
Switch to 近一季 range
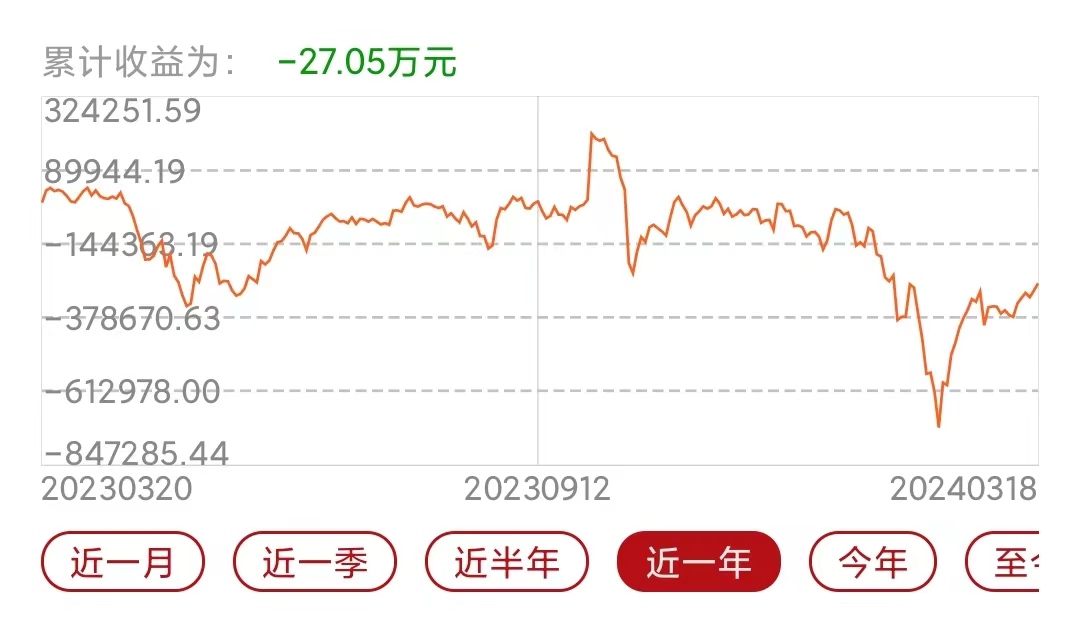click(315, 562)
